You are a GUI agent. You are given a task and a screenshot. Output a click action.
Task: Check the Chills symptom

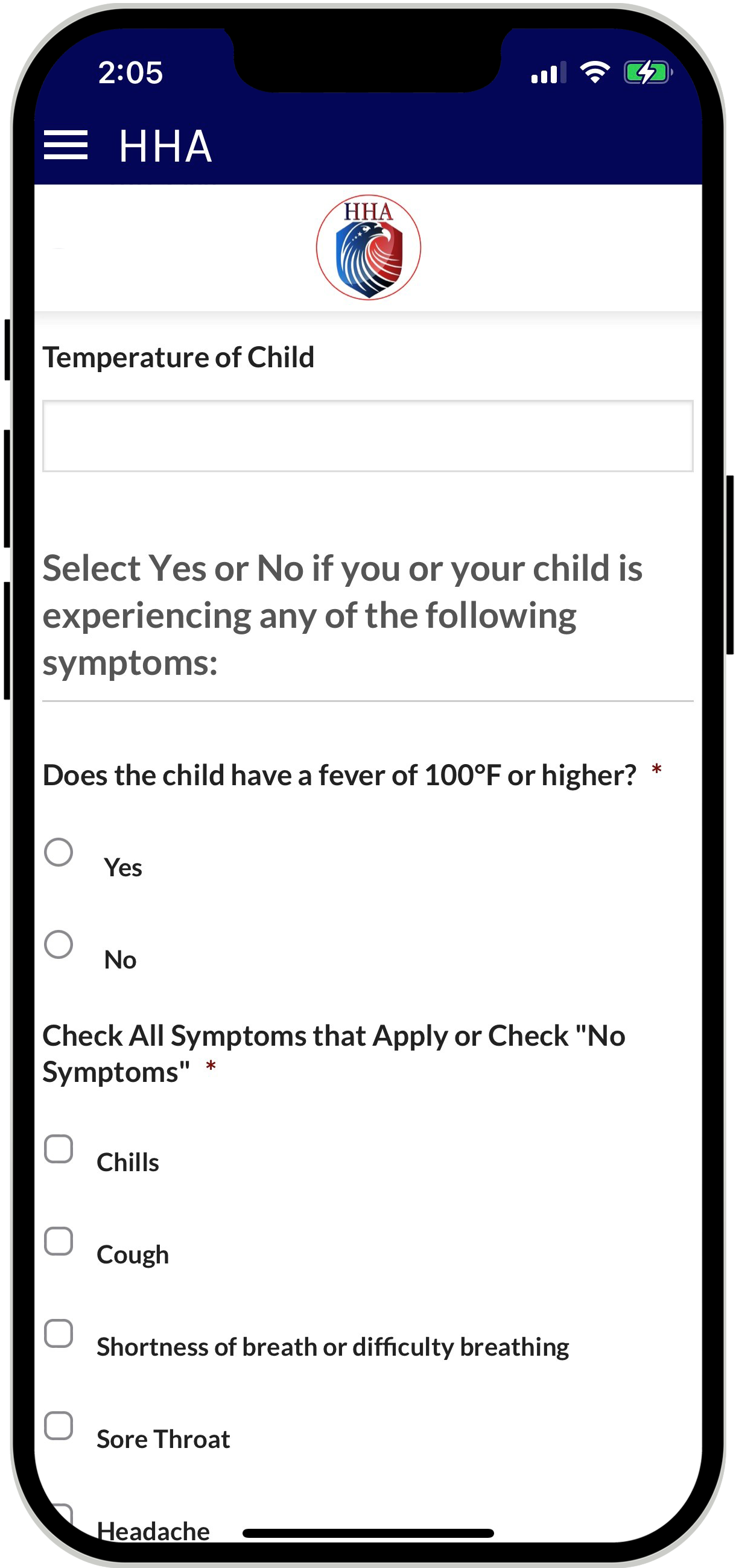pos(59,1149)
